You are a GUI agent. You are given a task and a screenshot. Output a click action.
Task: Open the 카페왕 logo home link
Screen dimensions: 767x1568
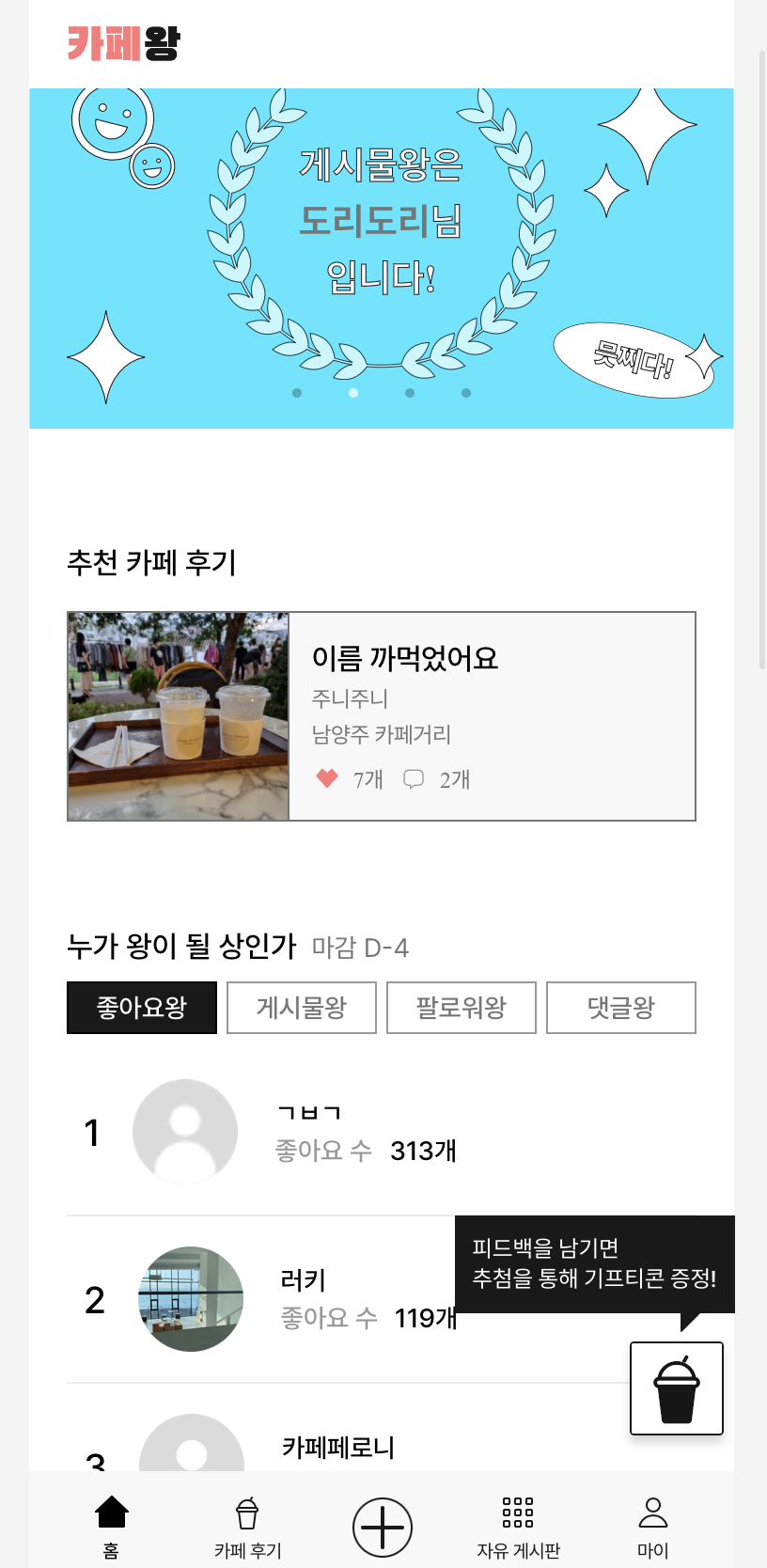point(123,43)
